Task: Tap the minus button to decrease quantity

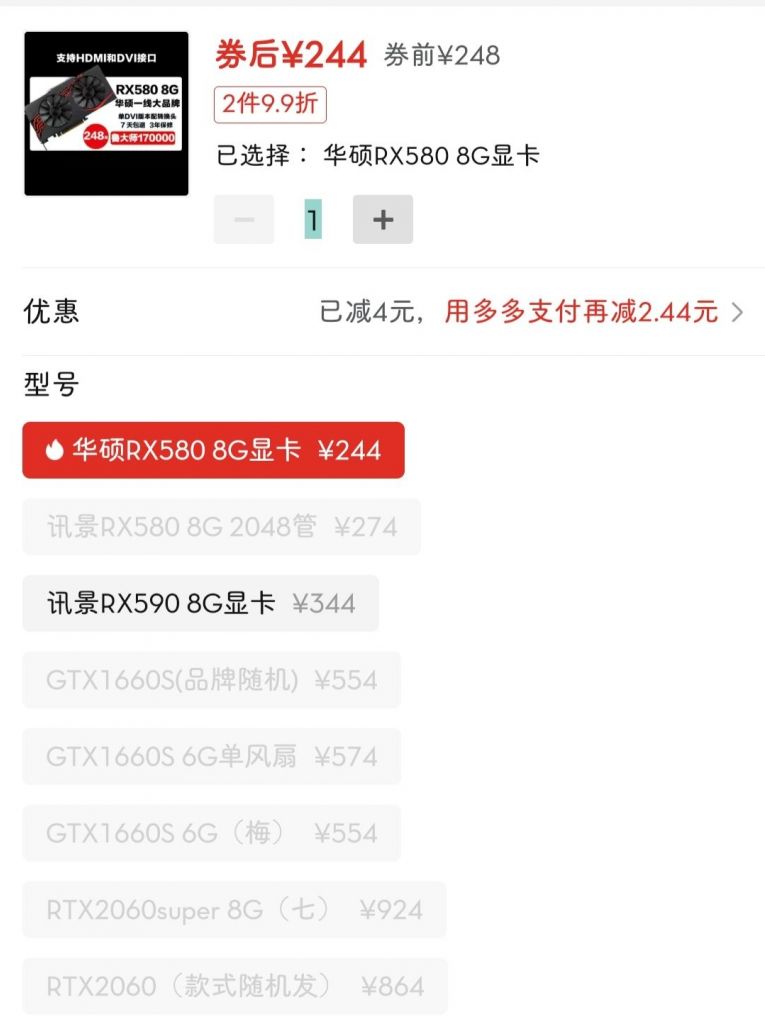Action: coord(243,219)
